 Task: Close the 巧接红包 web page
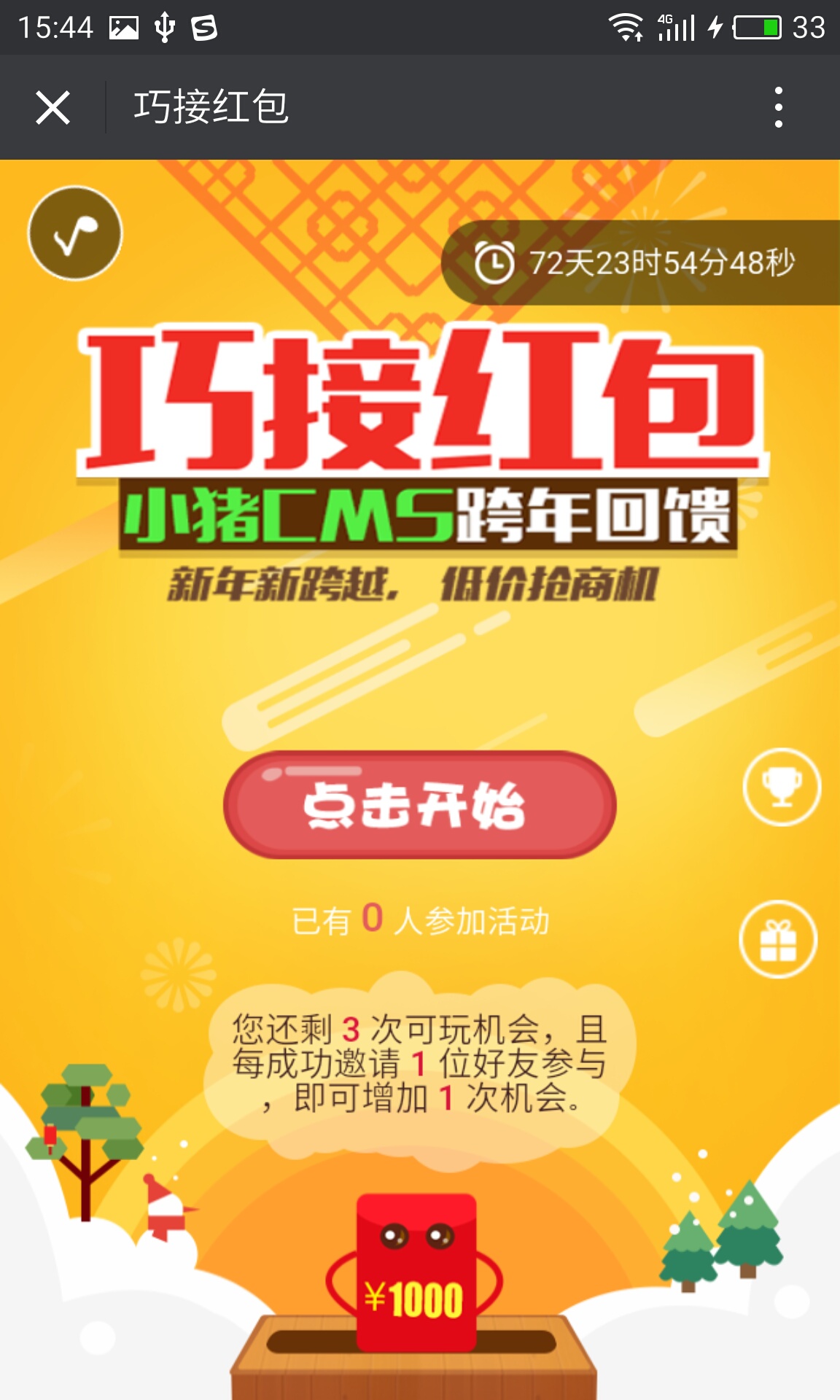pos(52,108)
